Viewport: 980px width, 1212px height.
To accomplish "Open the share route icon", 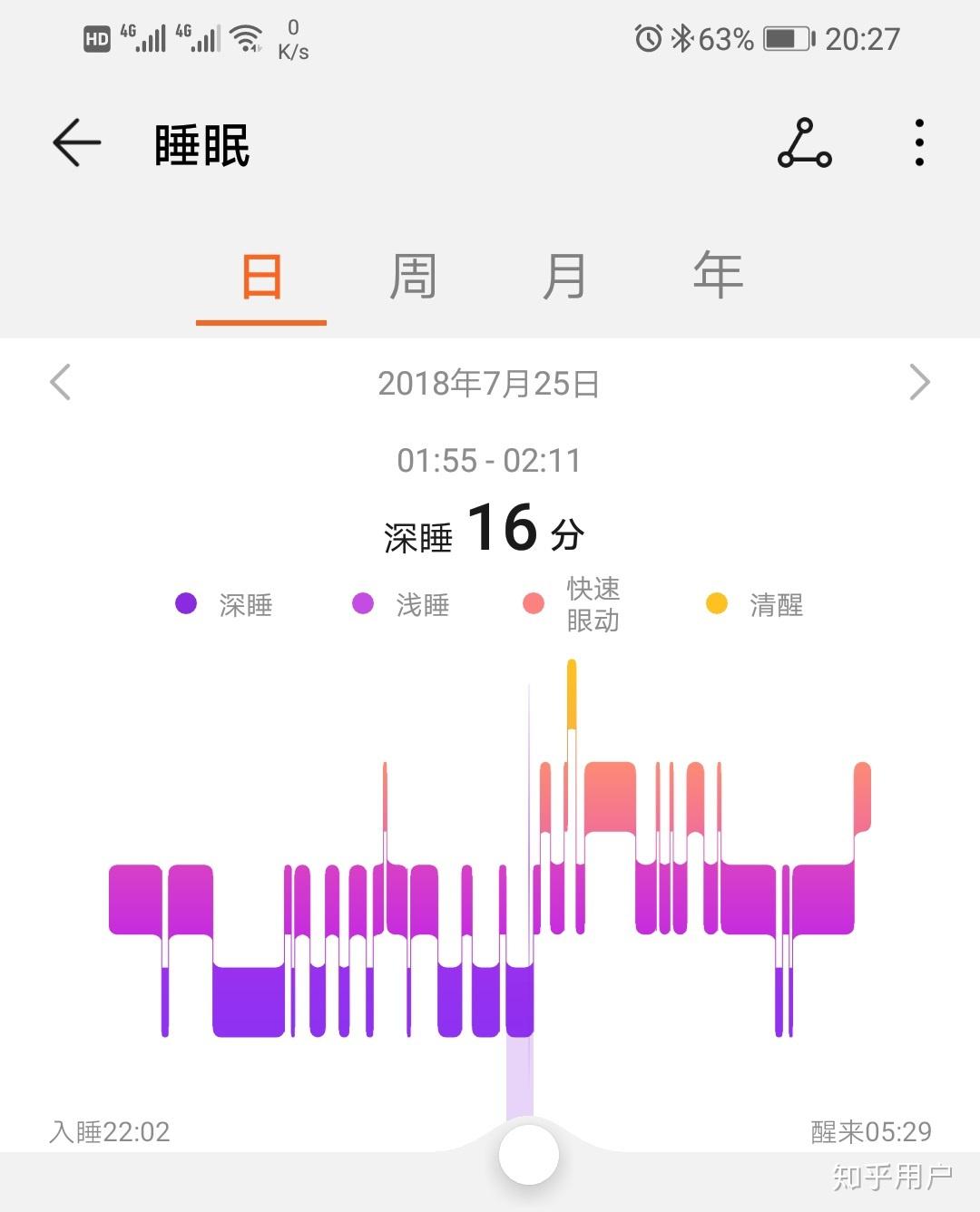I will 804,144.
